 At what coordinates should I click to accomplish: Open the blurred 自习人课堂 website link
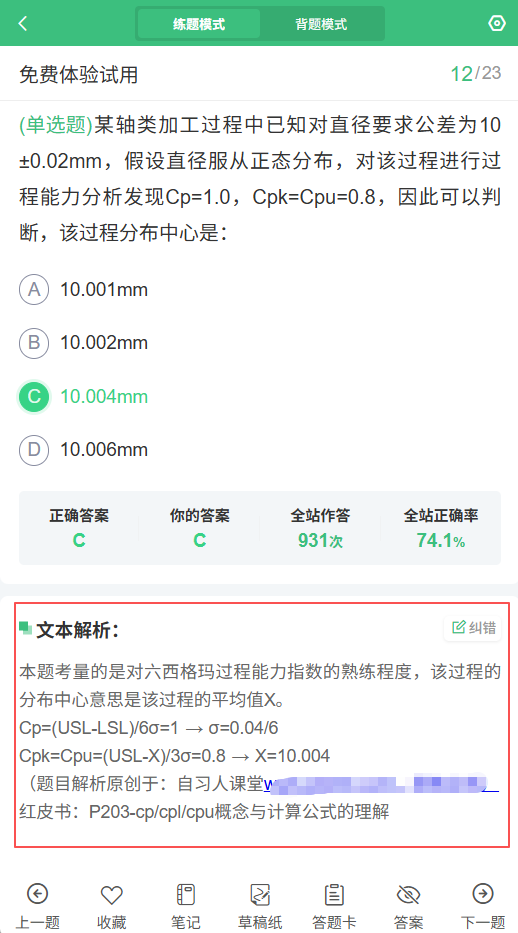(381, 784)
